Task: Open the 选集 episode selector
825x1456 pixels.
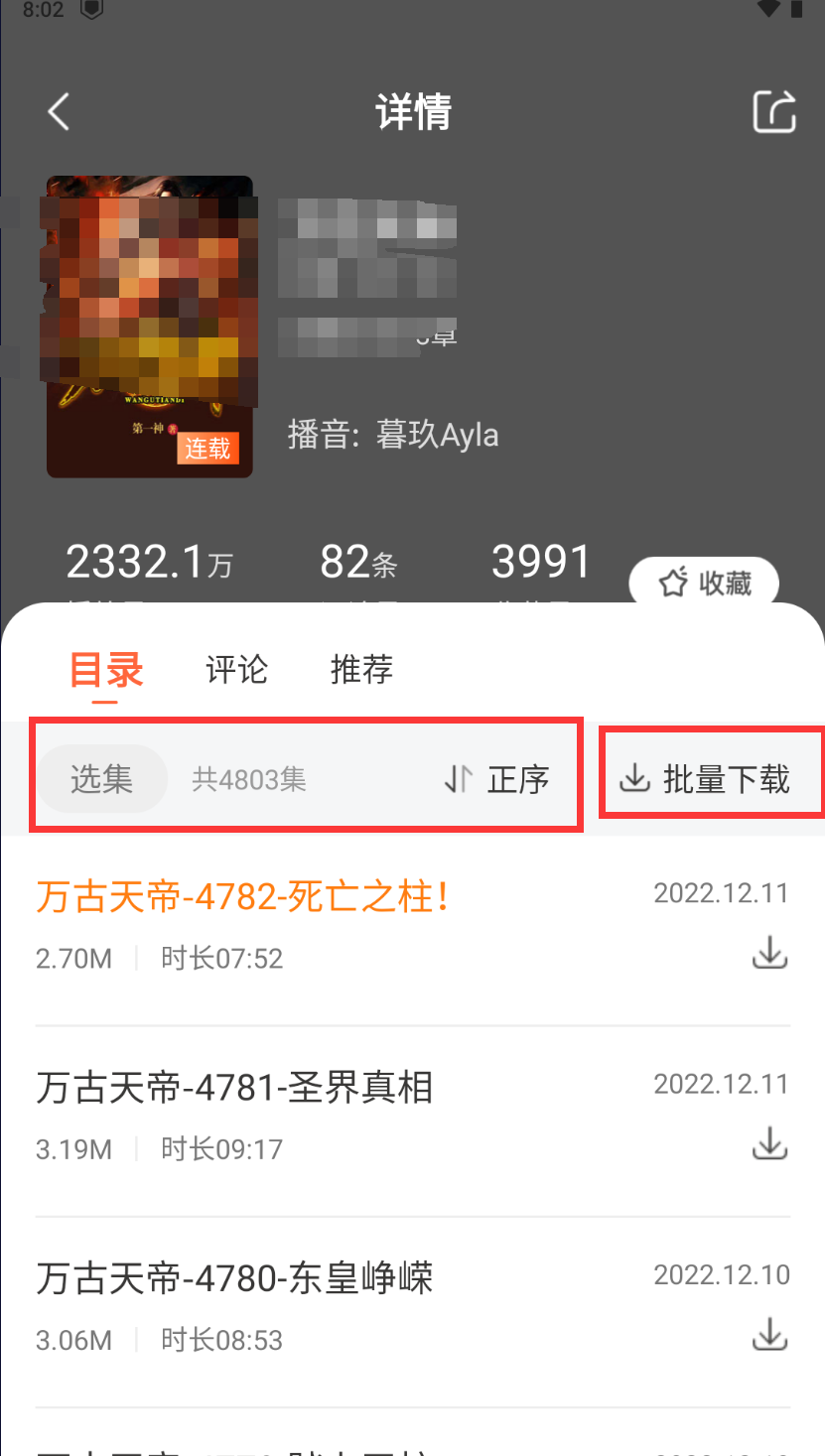Action: pos(101,779)
